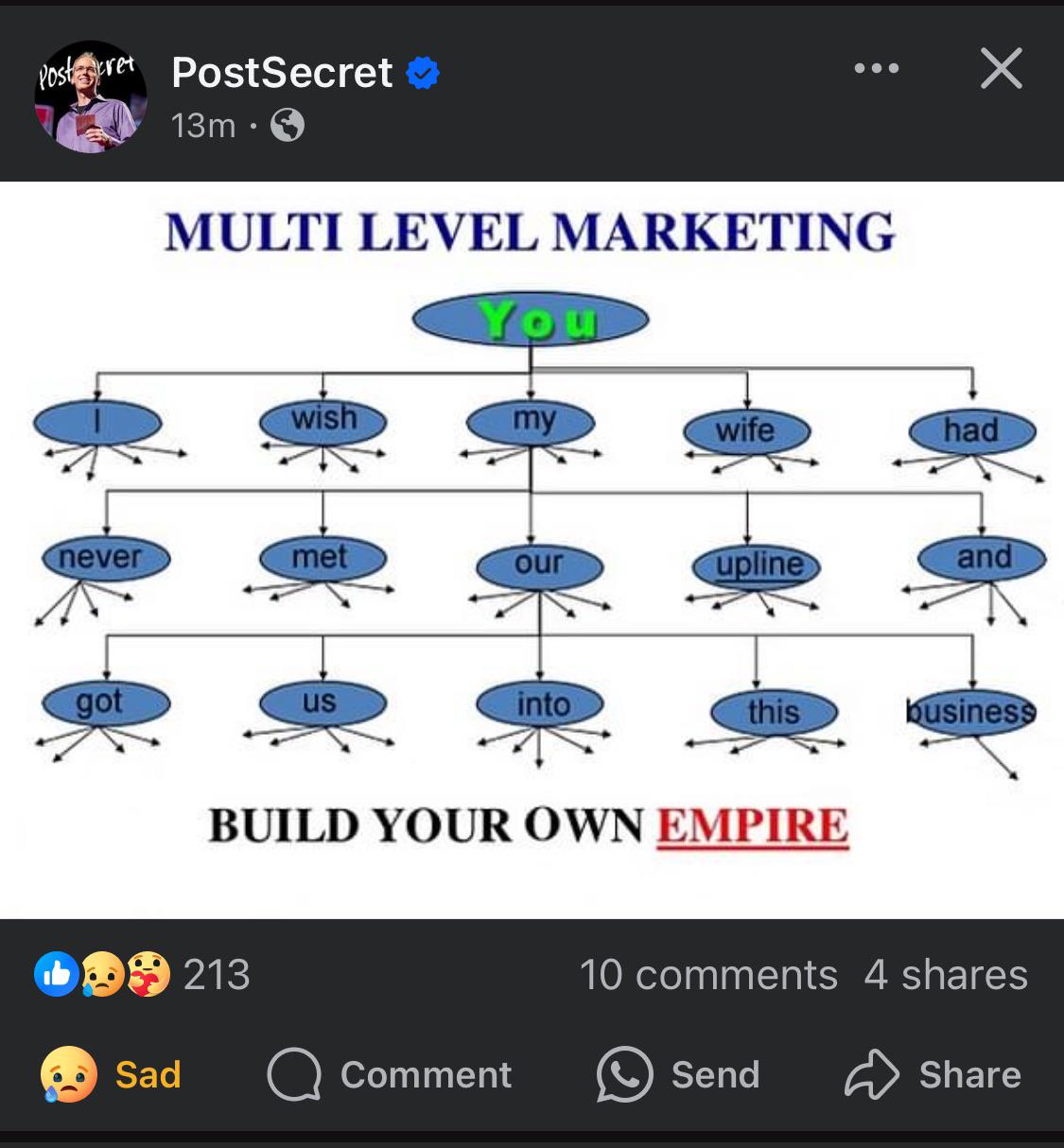Open the multi level marketing image

coord(532,548)
